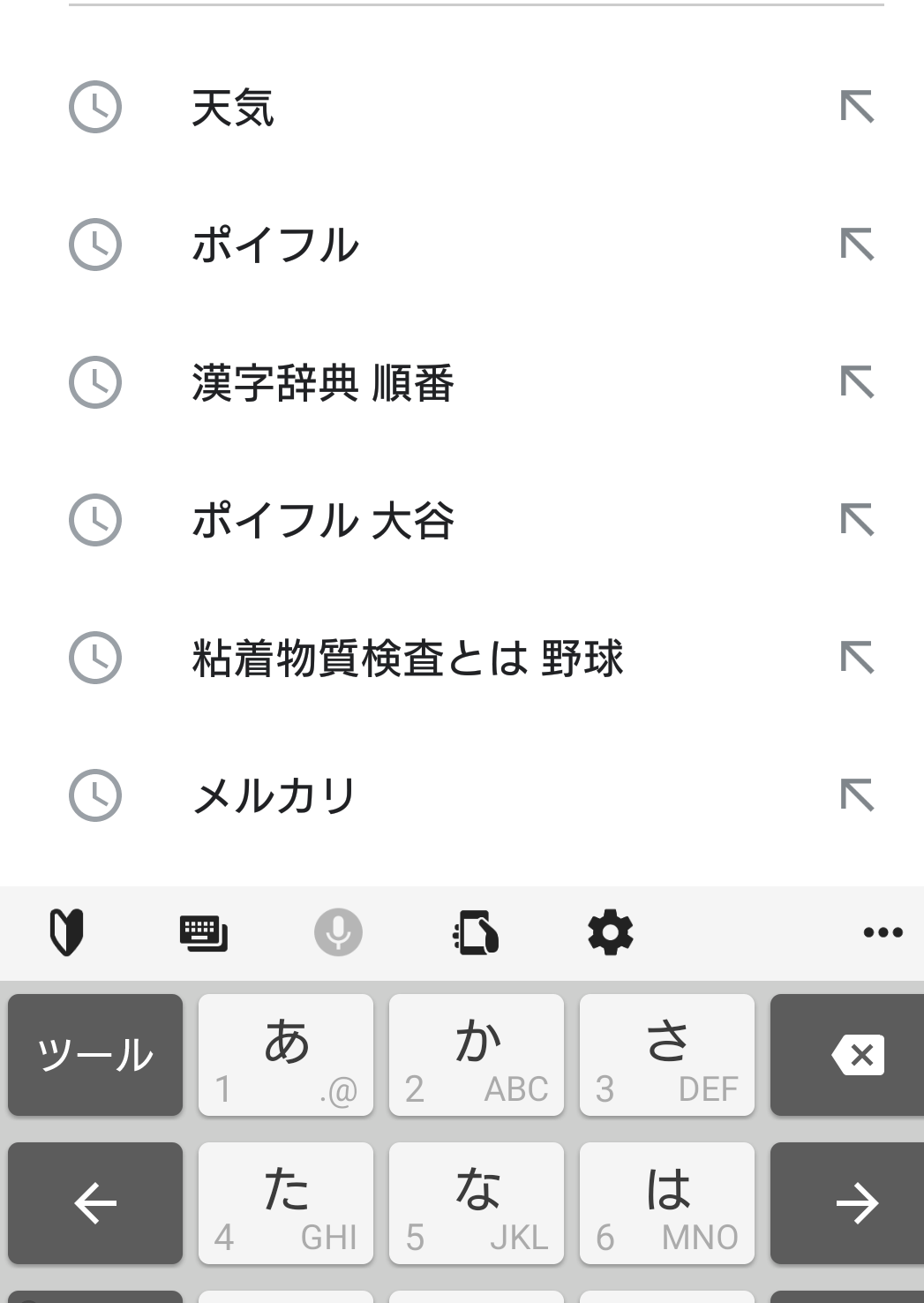Tap the microphone icon for voice input
The height and width of the screenshot is (1303, 924).
(338, 932)
